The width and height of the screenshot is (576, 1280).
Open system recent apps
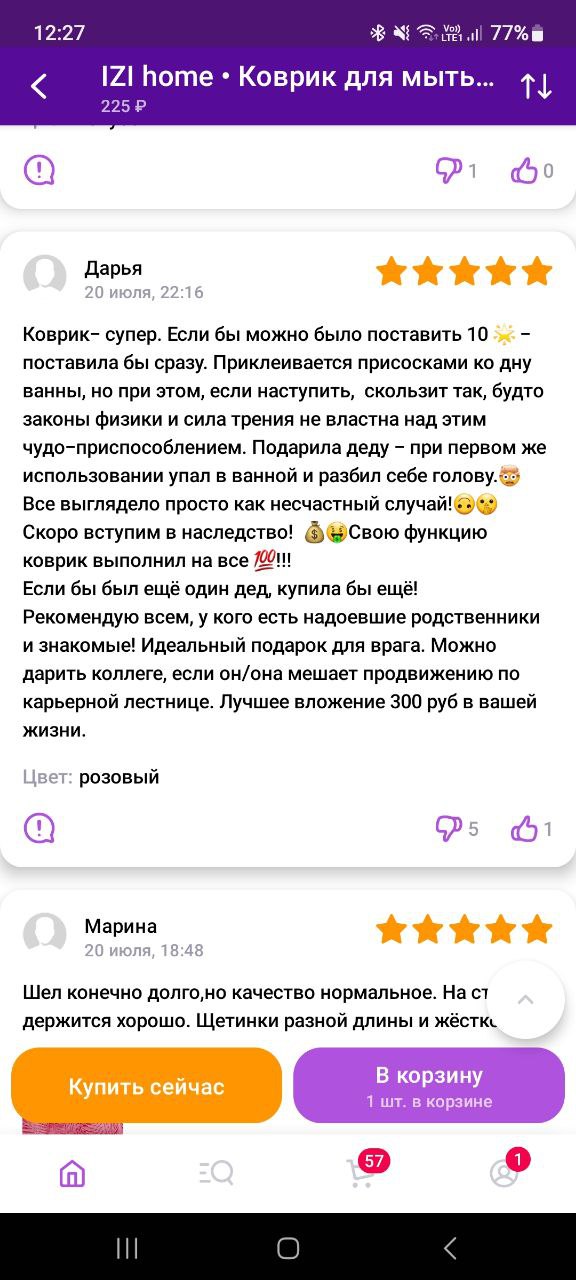pyautogui.click(x=127, y=1247)
